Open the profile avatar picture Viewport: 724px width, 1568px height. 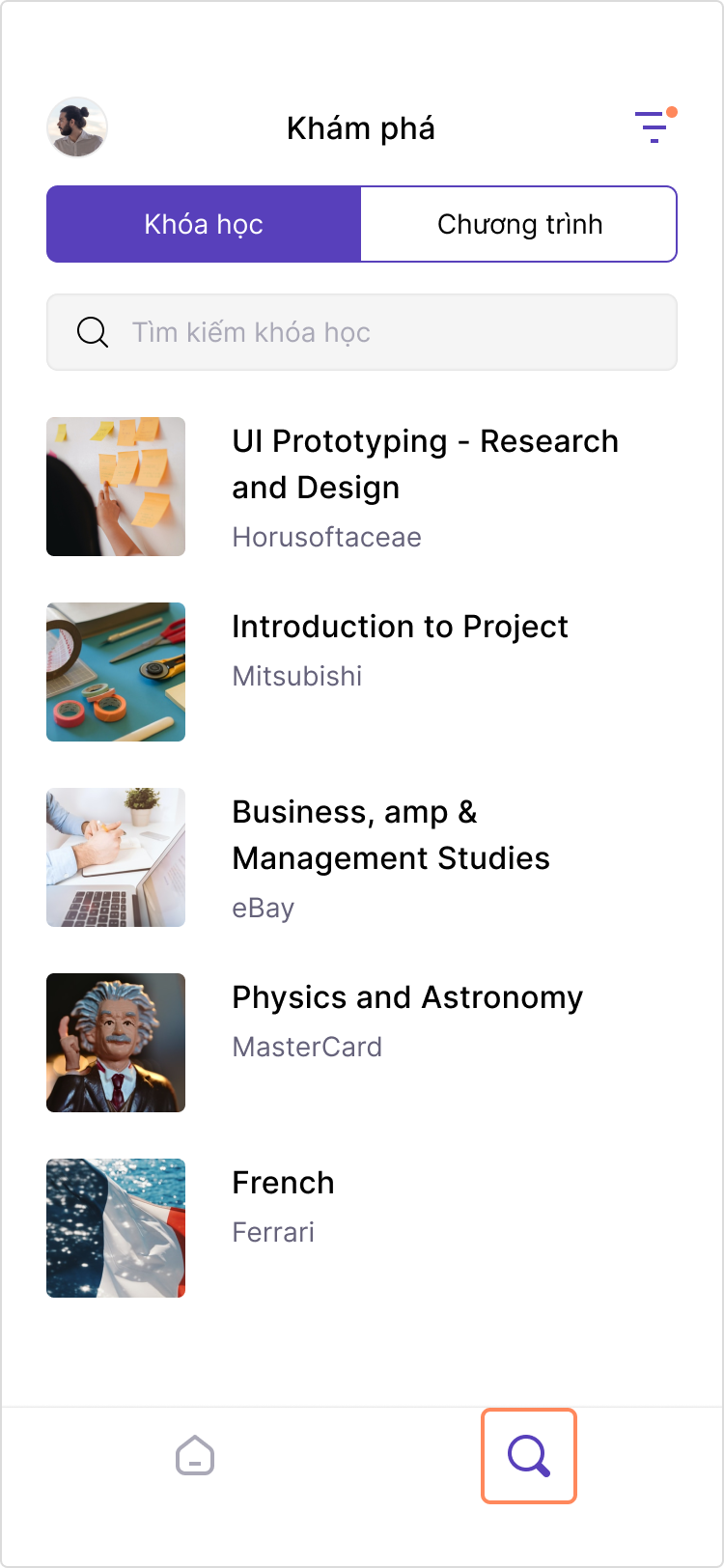(x=77, y=126)
